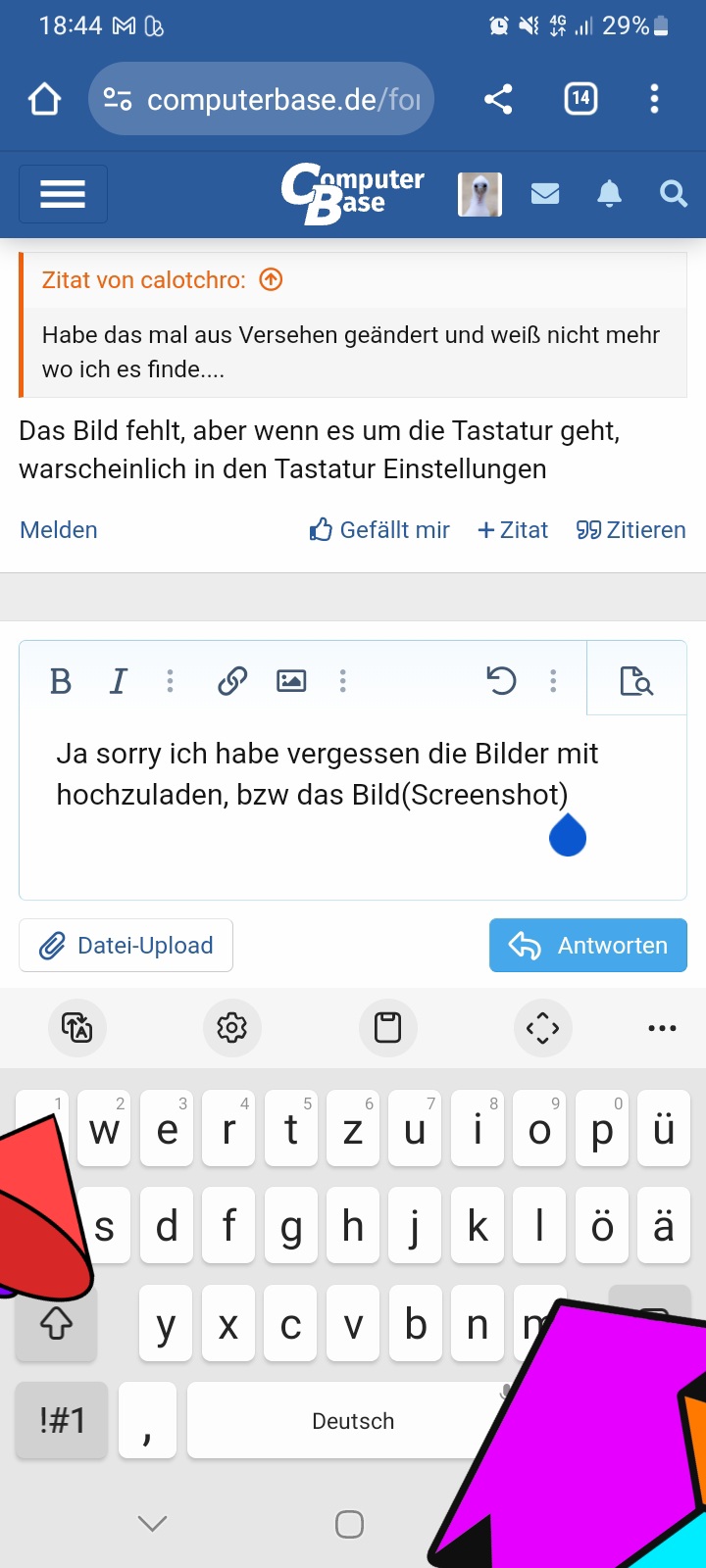
Task: Open the user profile avatar
Action: pos(479,194)
